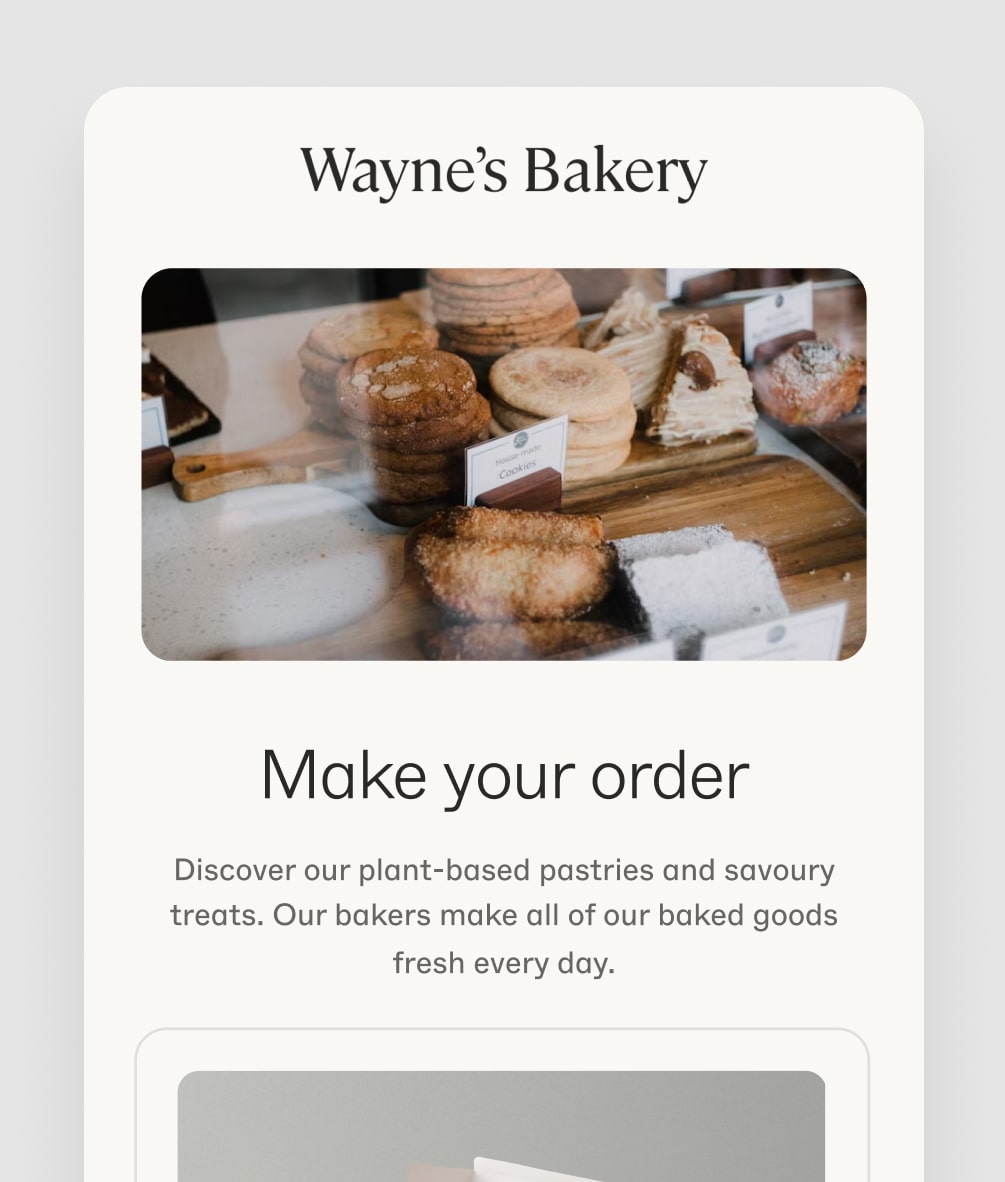Viewport: 1005px width, 1182px height.
Task: Open the first product card under Make your order
Action: 501,1125
